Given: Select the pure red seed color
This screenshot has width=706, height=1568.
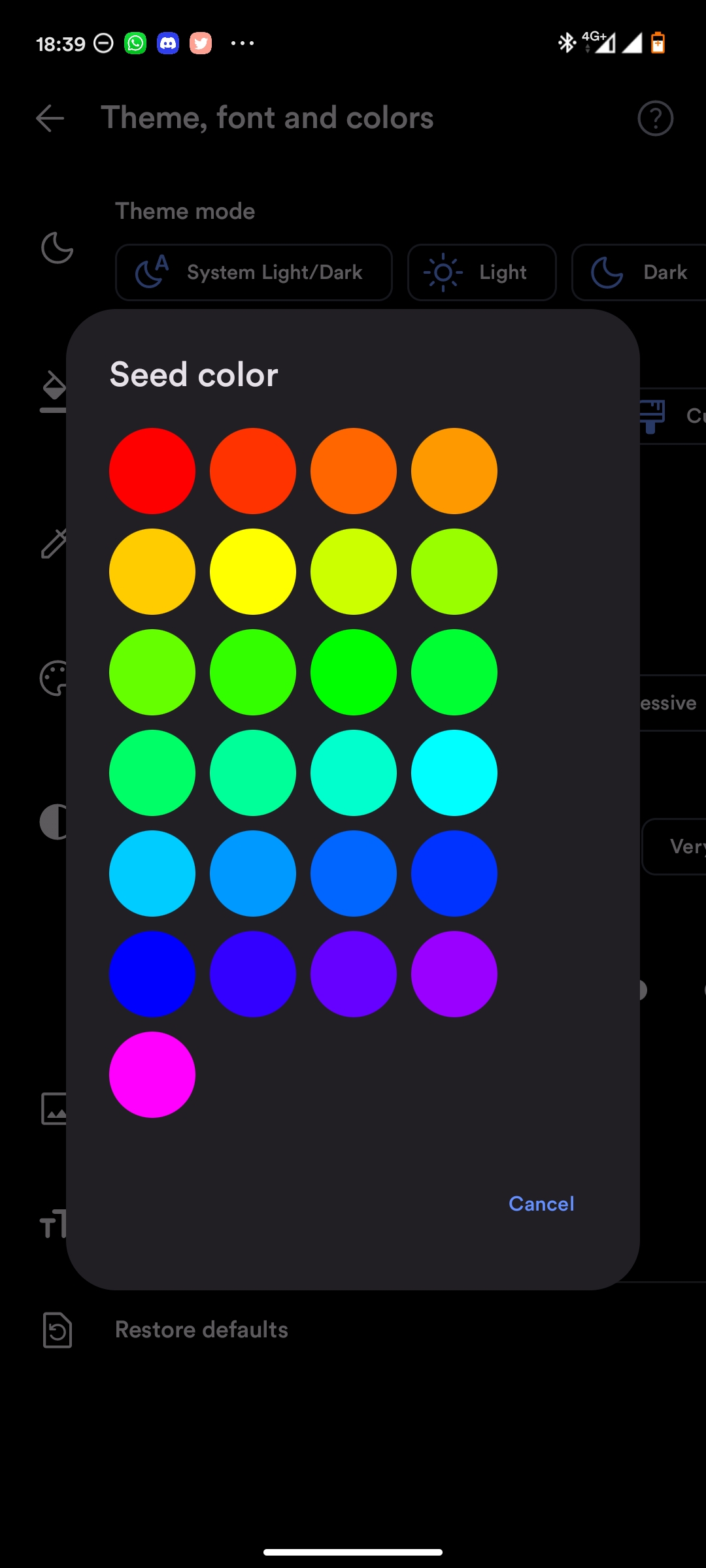Looking at the screenshot, I should pos(152,471).
